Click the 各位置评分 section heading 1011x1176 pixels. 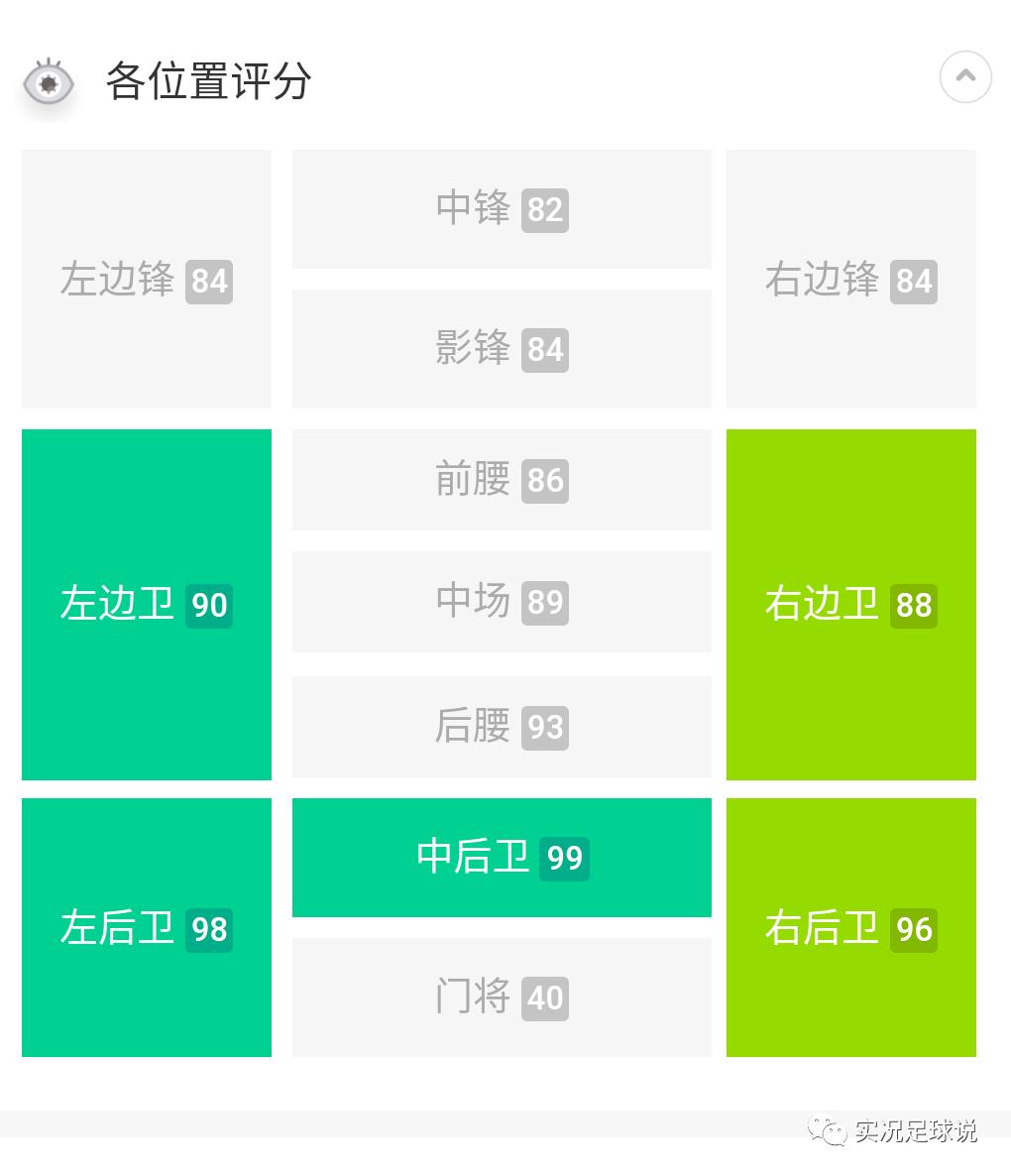pyautogui.click(x=208, y=83)
